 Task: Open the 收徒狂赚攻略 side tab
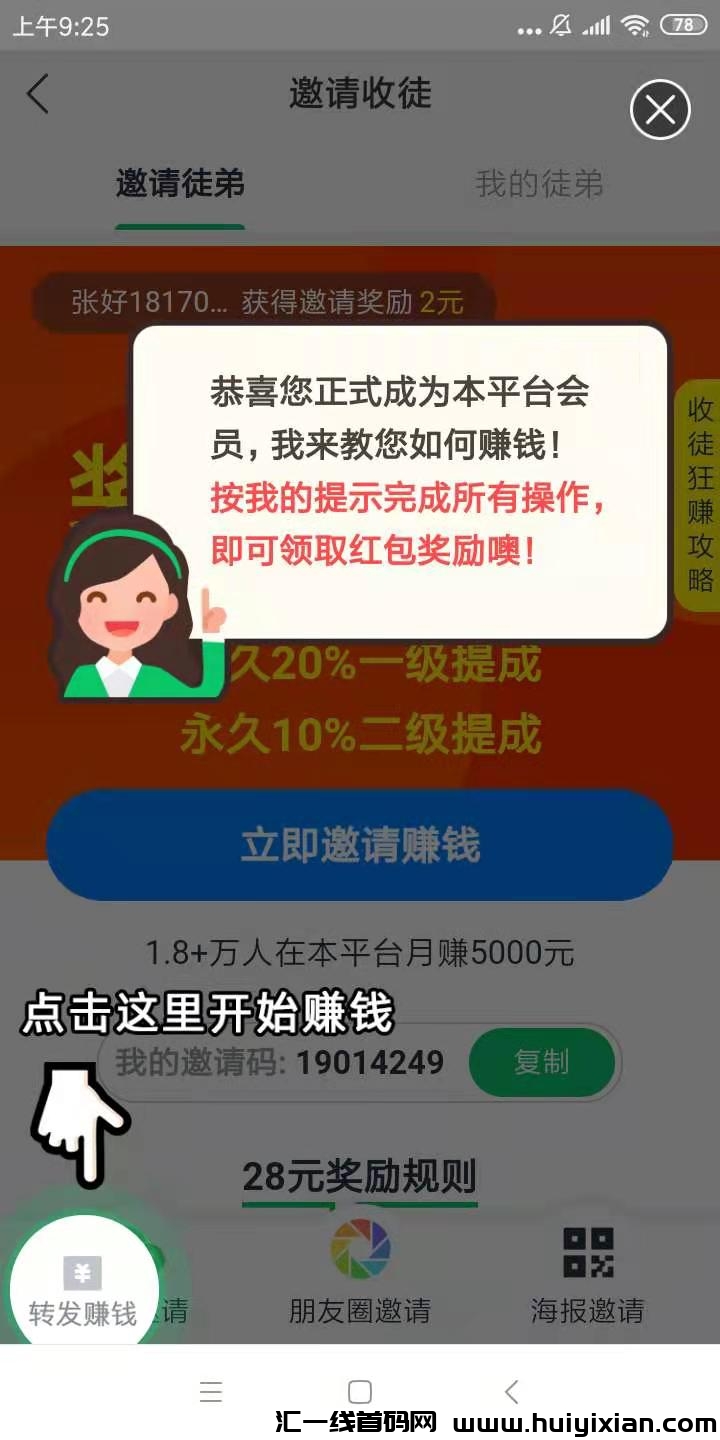700,495
